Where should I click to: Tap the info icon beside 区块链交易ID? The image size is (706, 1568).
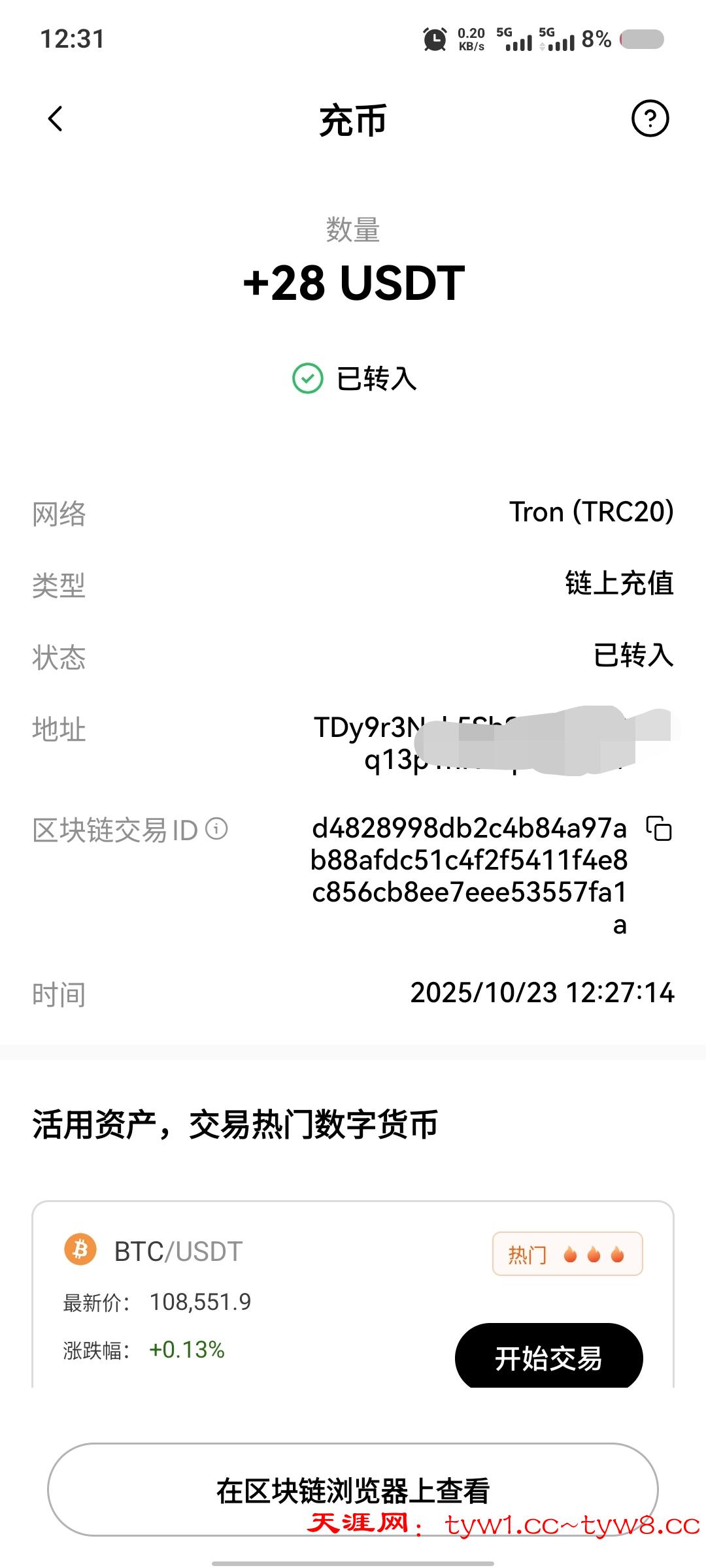pos(216,828)
